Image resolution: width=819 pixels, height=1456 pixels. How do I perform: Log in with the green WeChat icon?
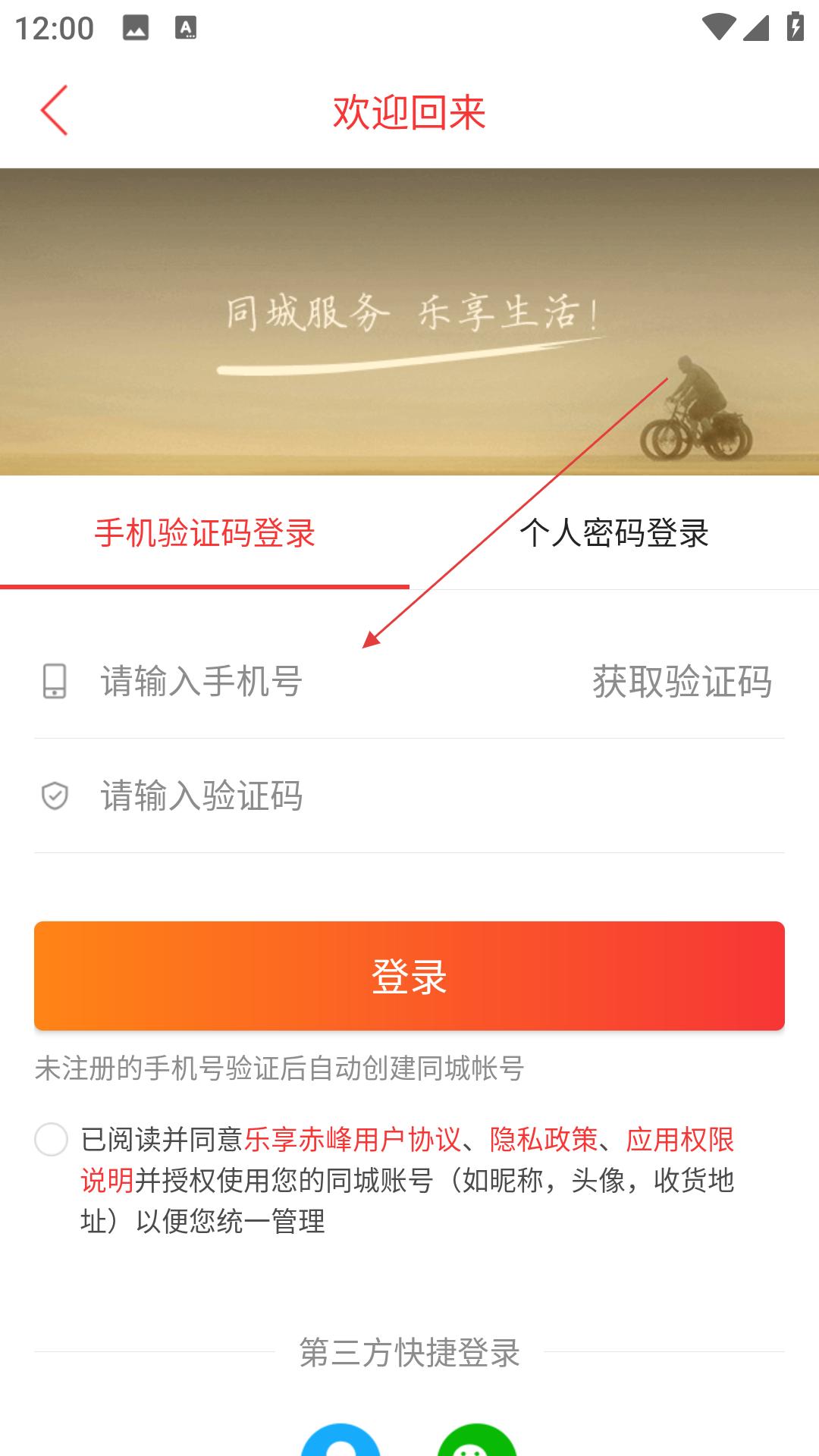[x=477, y=1440]
